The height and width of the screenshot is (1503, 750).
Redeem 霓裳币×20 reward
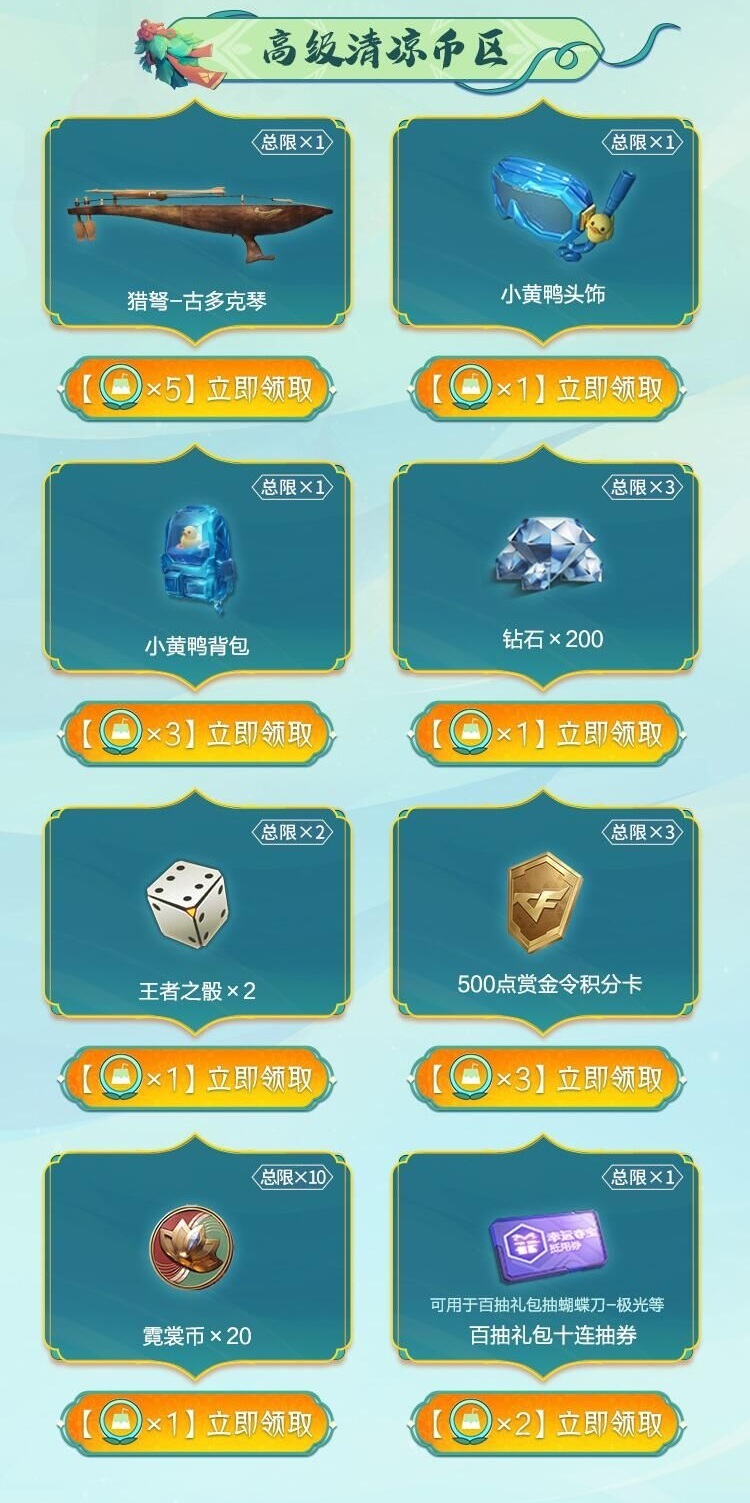(197, 1424)
